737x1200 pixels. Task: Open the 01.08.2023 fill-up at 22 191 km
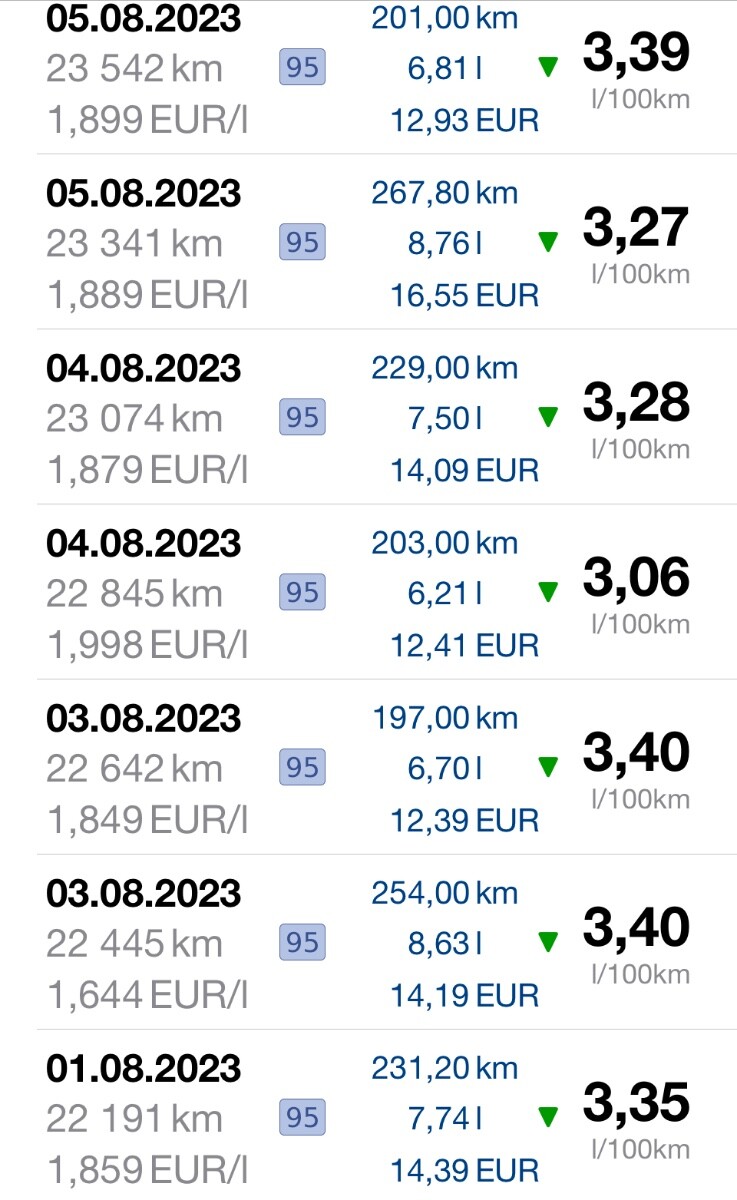tap(368, 1115)
